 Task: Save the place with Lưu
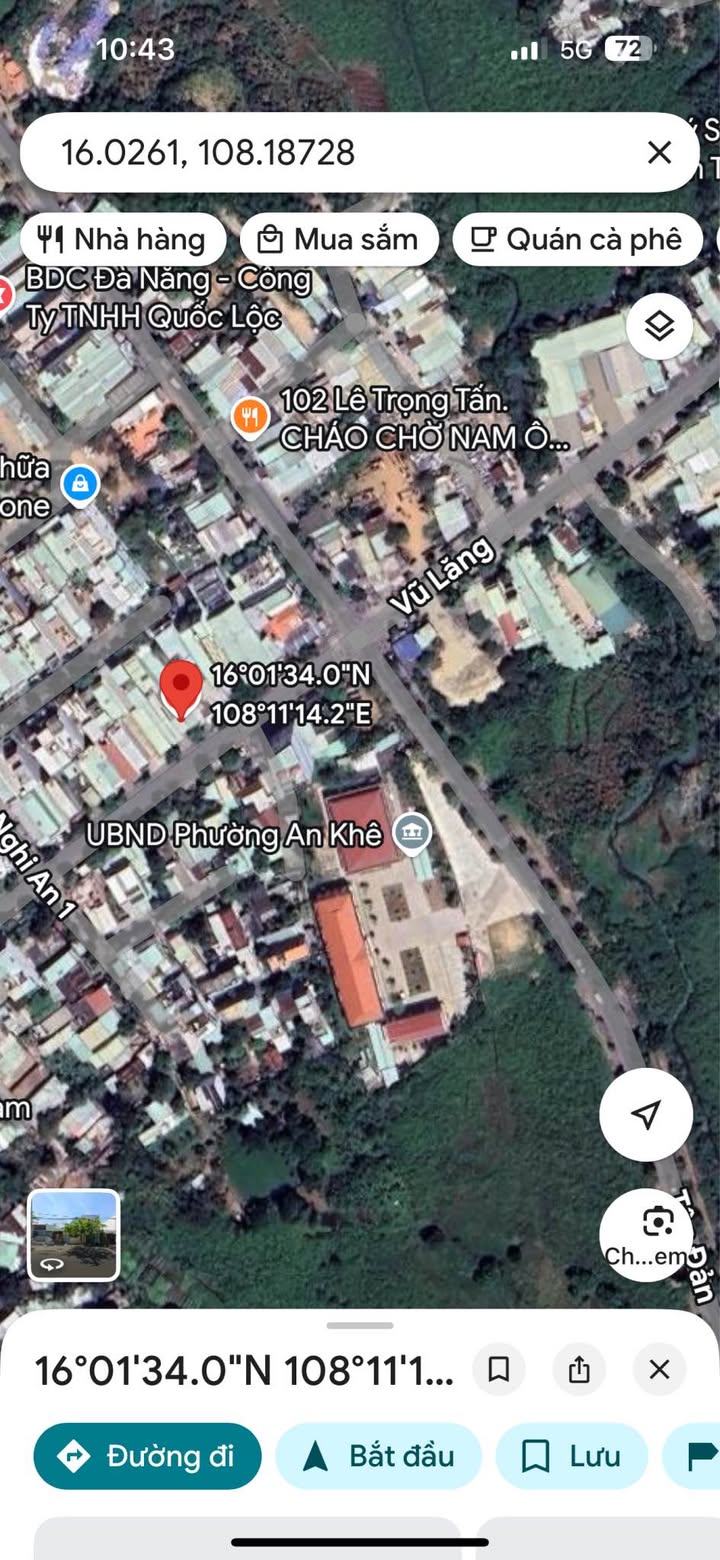(x=571, y=1456)
